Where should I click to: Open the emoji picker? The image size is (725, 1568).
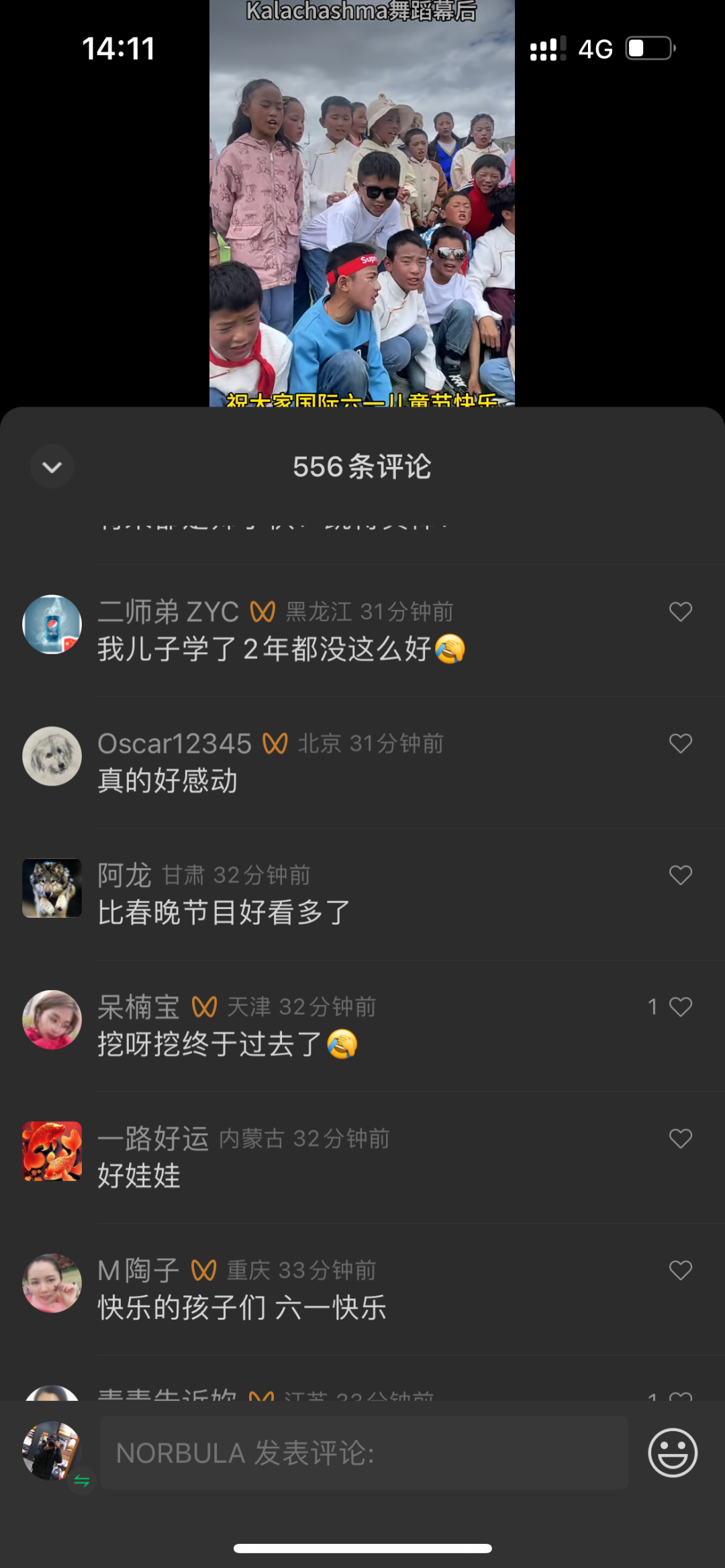coord(673,1453)
